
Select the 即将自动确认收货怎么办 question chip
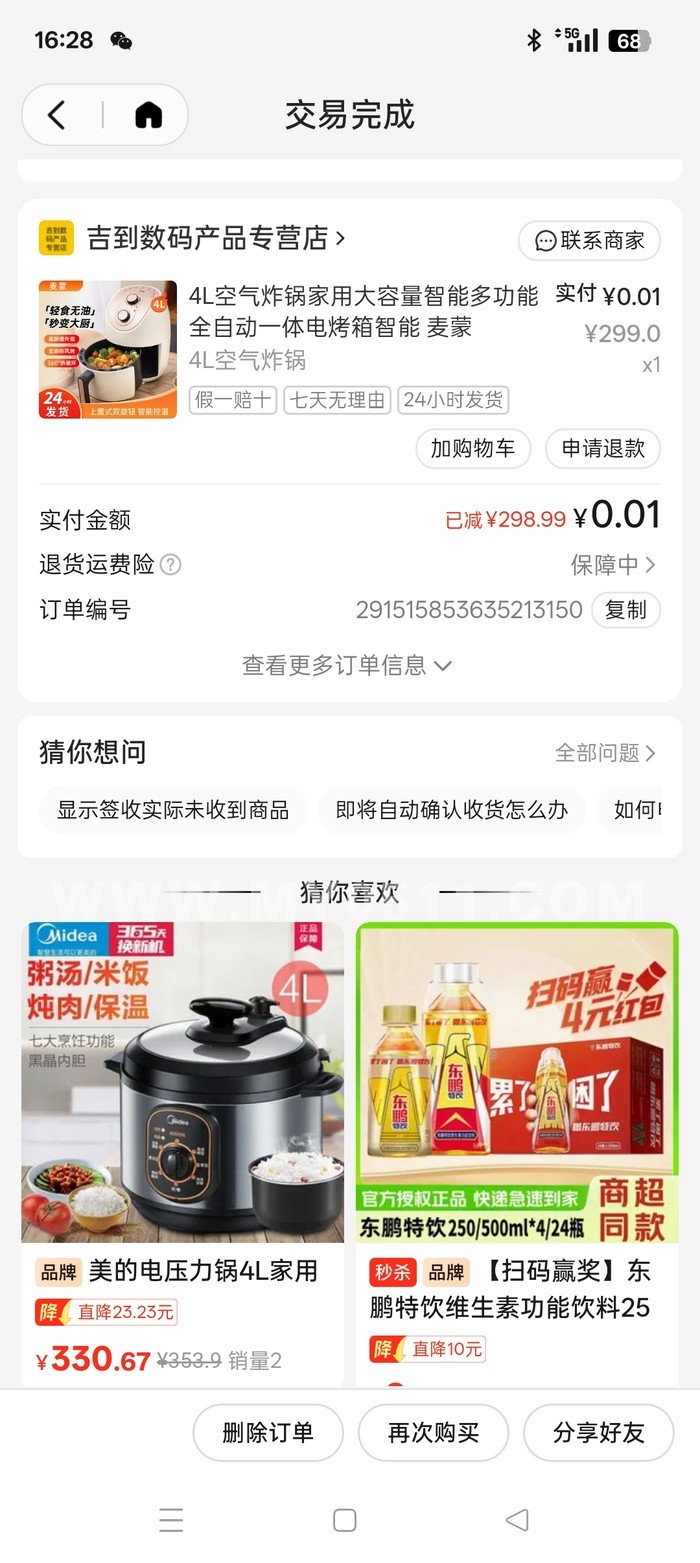(x=451, y=810)
